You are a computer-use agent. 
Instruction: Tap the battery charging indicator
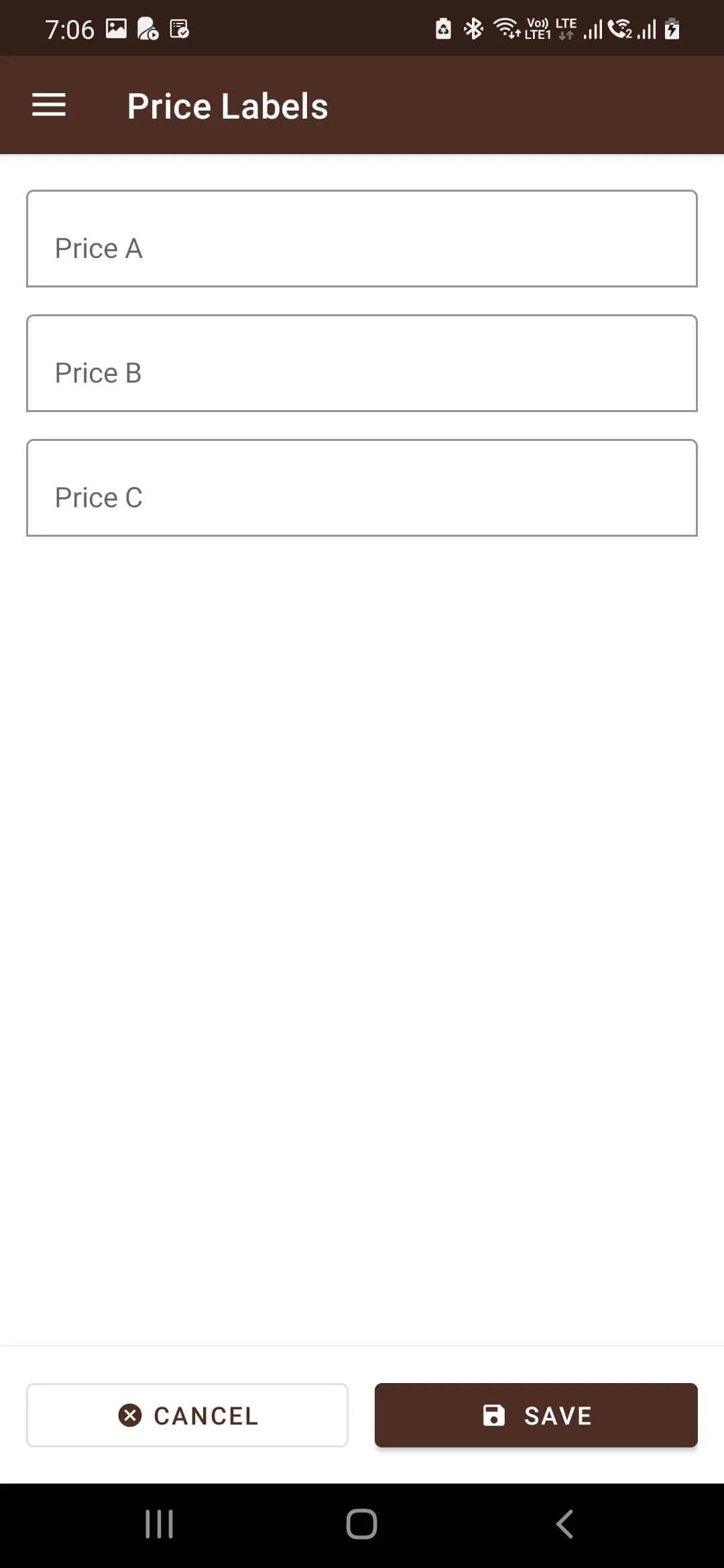click(670, 28)
